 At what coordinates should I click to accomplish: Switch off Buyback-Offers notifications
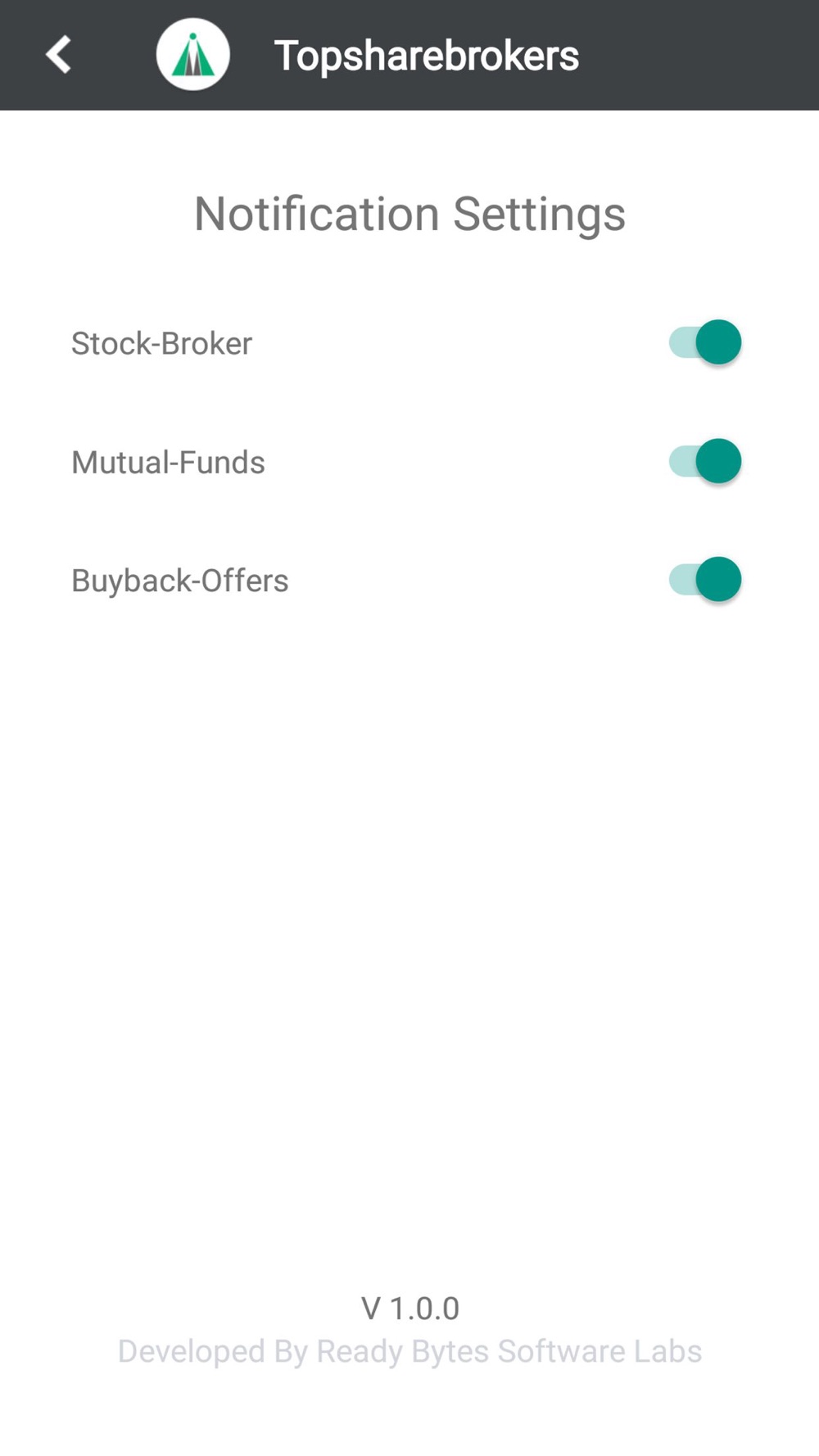pyautogui.click(x=705, y=580)
